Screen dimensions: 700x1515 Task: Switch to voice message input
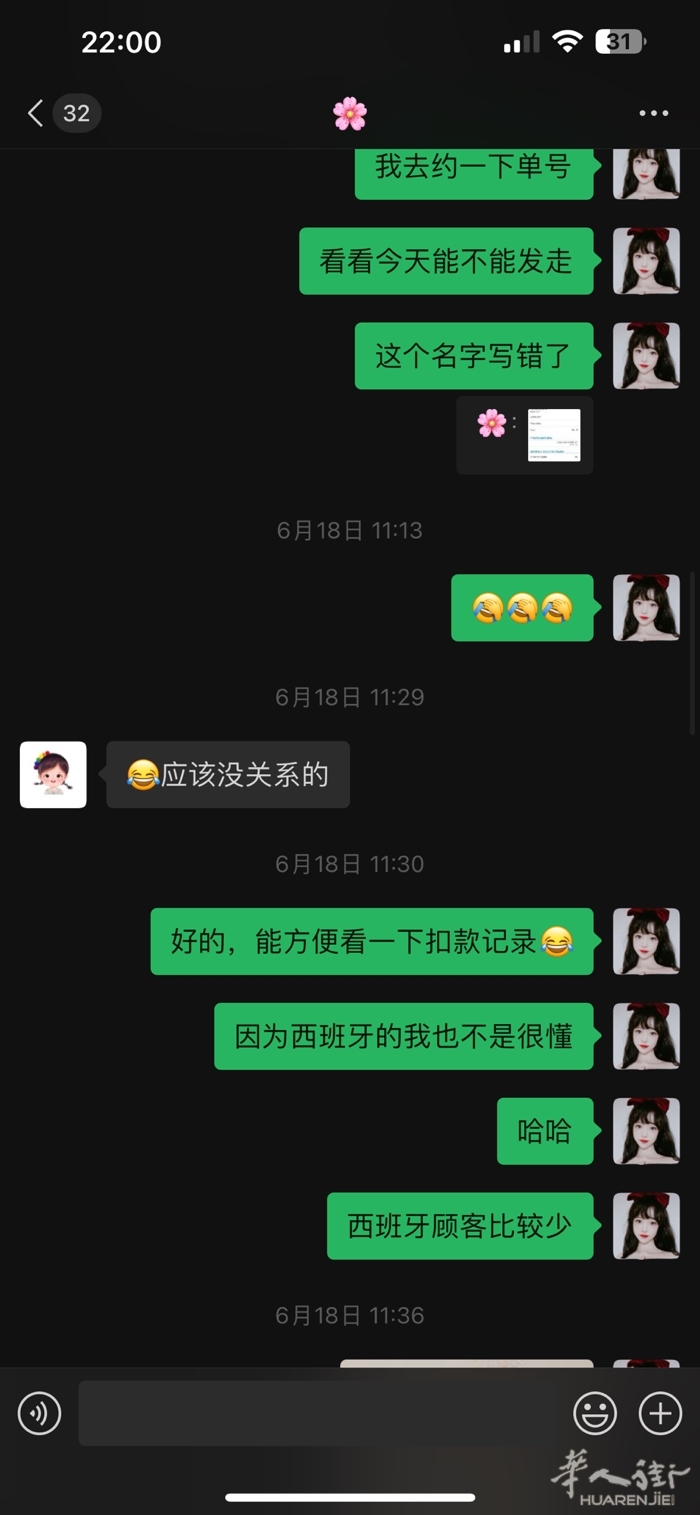pyautogui.click(x=40, y=1413)
